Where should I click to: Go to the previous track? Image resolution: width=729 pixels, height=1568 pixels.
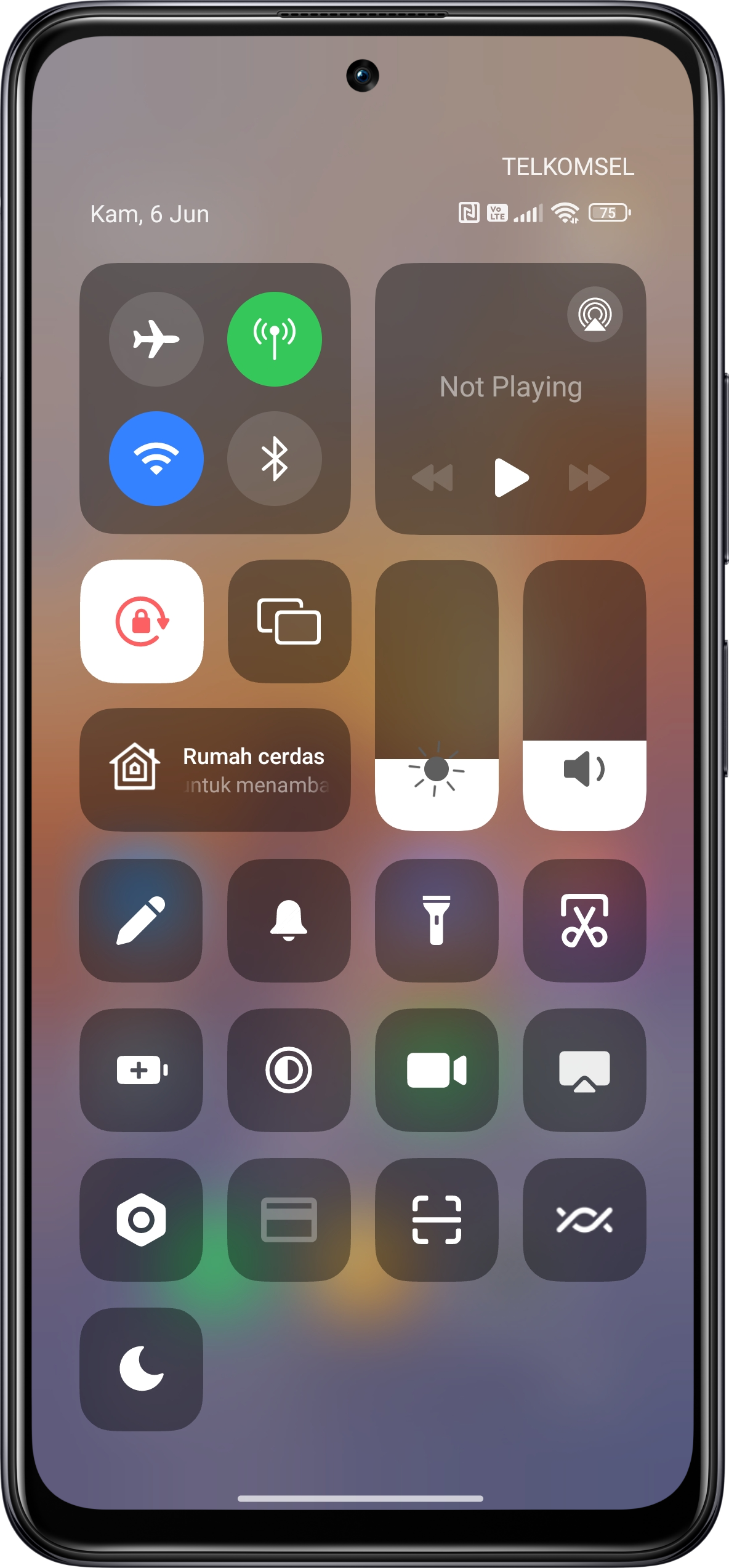pyautogui.click(x=433, y=478)
